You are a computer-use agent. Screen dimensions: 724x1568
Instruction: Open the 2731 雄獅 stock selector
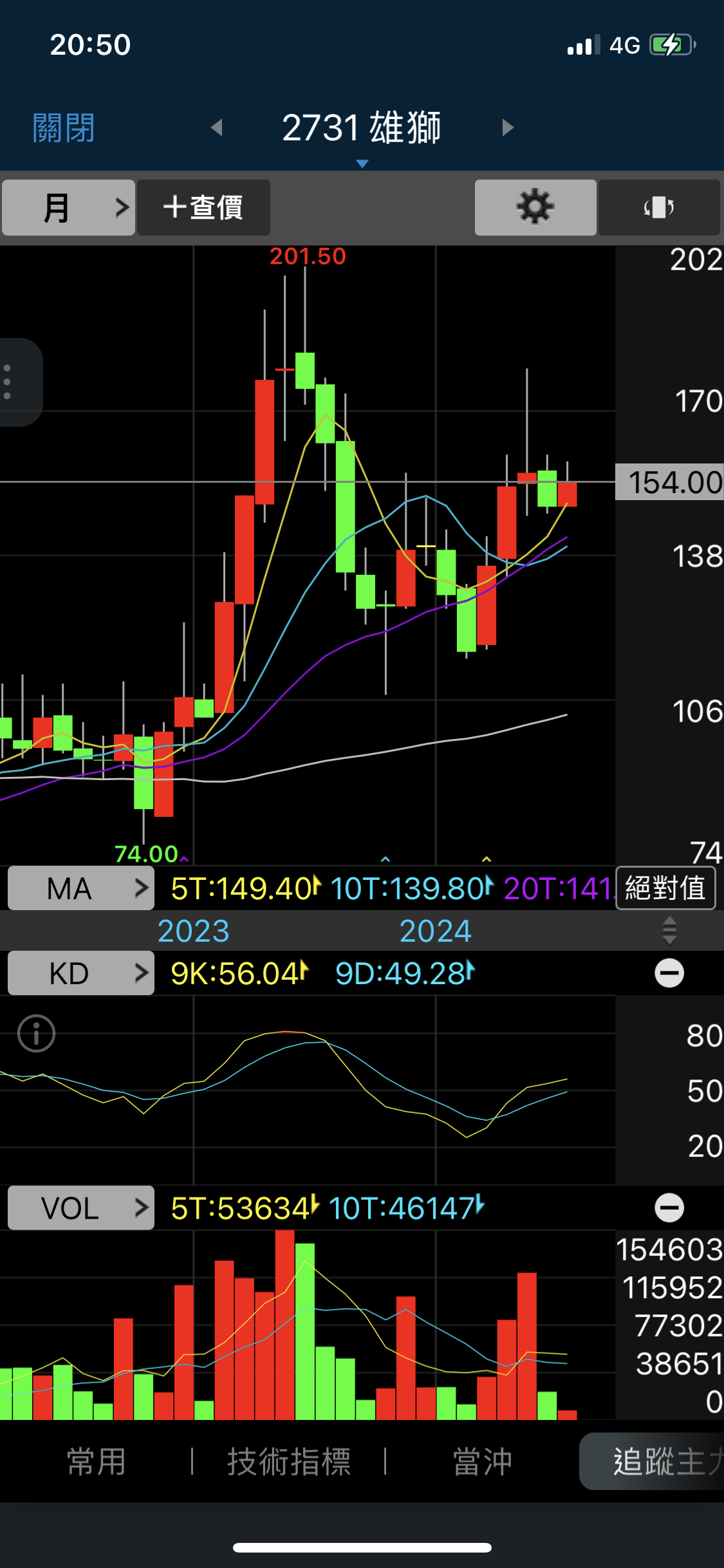(x=362, y=129)
